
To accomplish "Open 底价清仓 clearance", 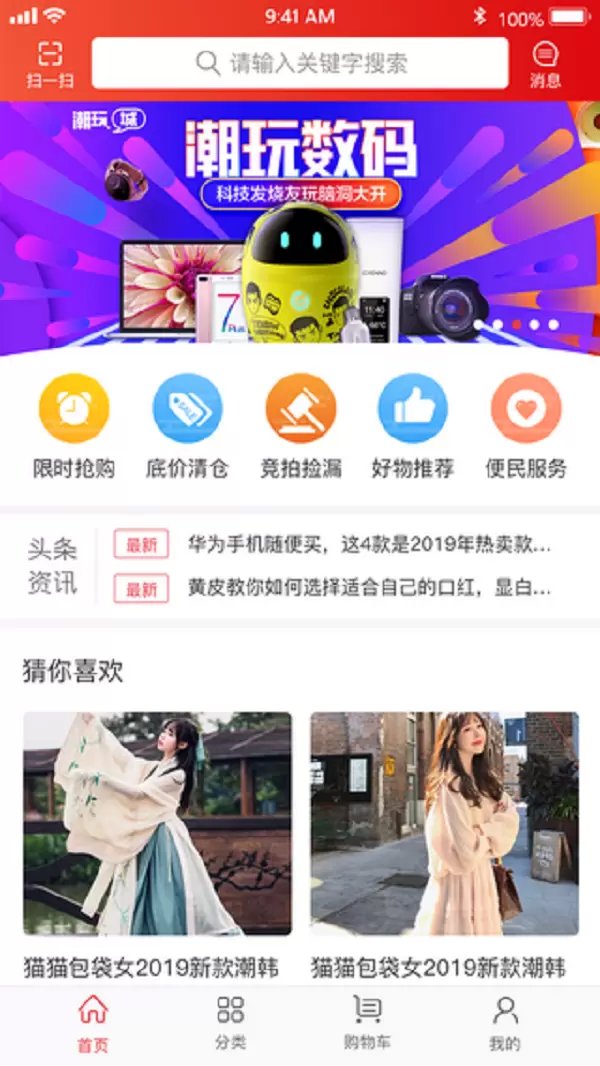I will [x=187, y=426].
